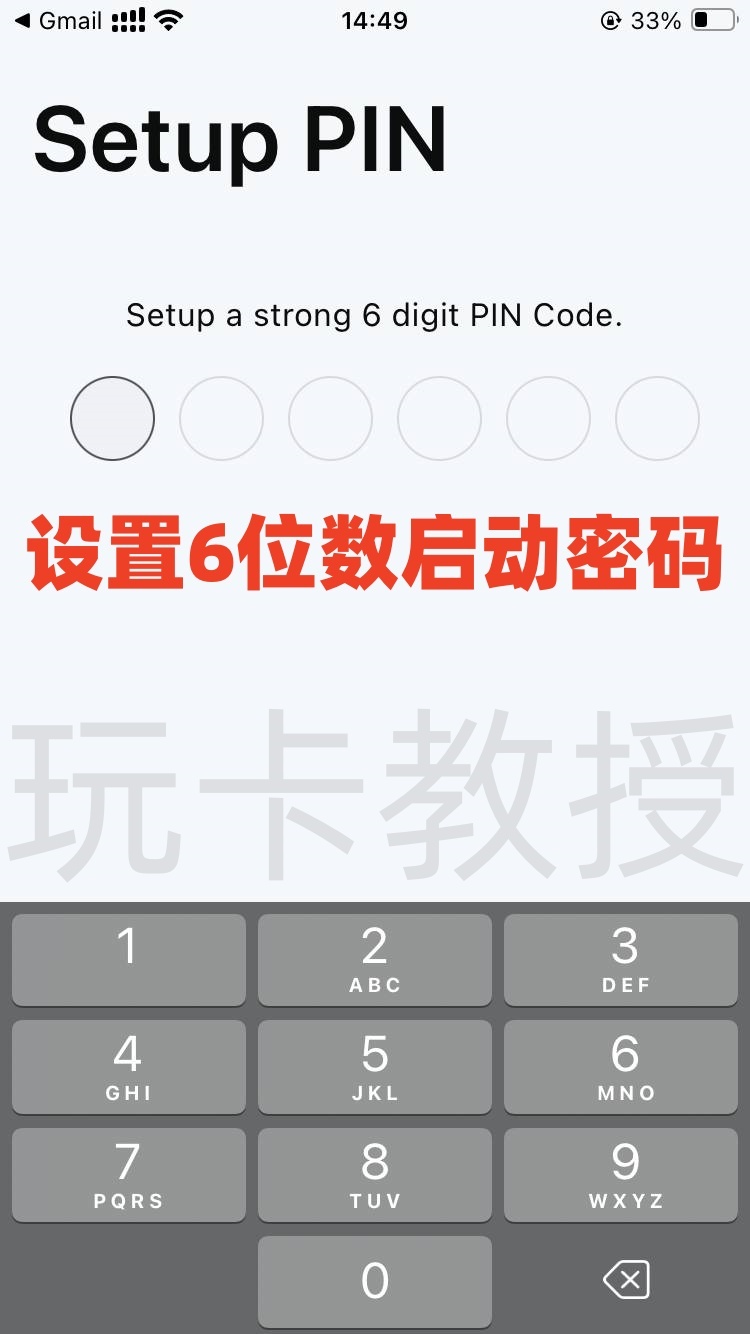Image resolution: width=750 pixels, height=1334 pixels.
Task: Tap the number 1 key
Action: click(x=128, y=958)
